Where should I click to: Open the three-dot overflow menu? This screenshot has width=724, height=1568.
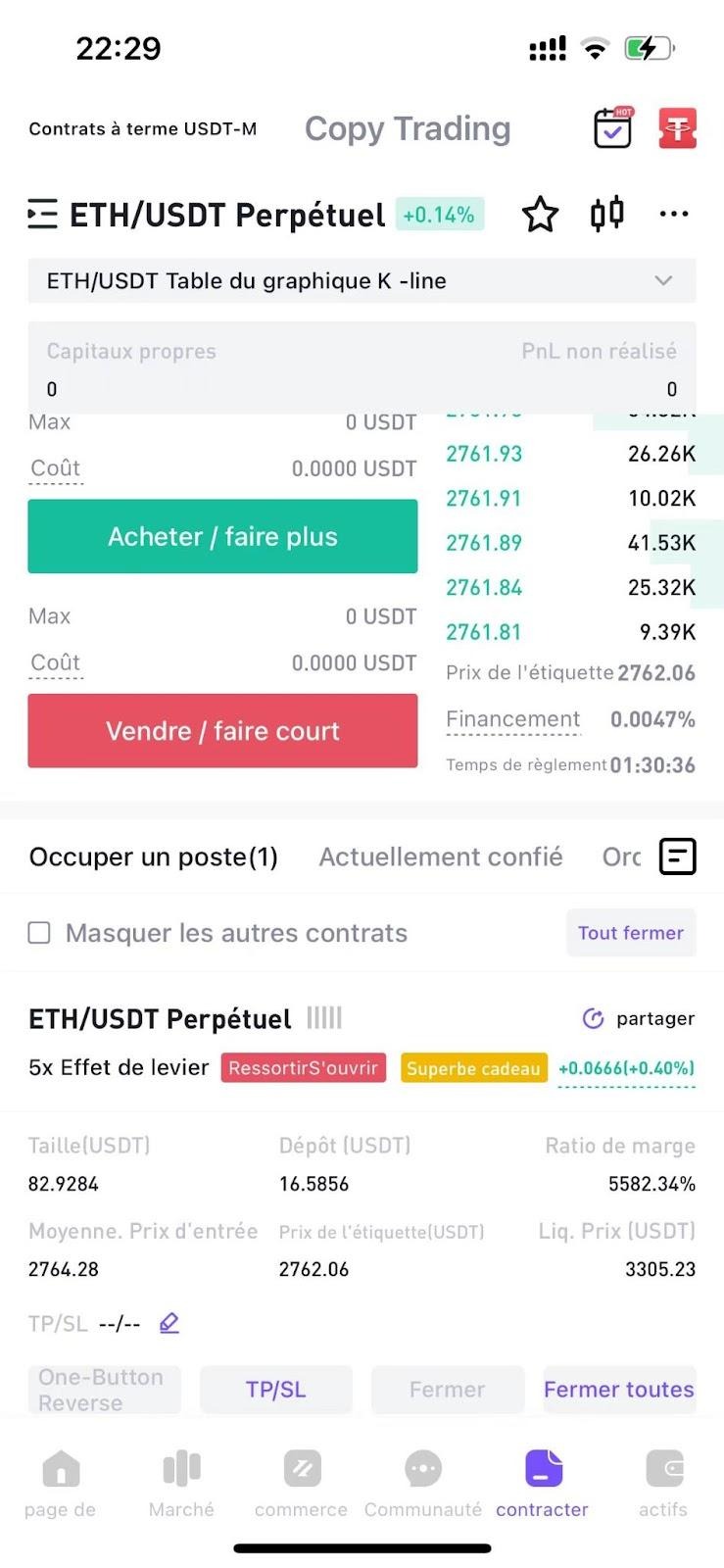pyautogui.click(x=674, y=214)
